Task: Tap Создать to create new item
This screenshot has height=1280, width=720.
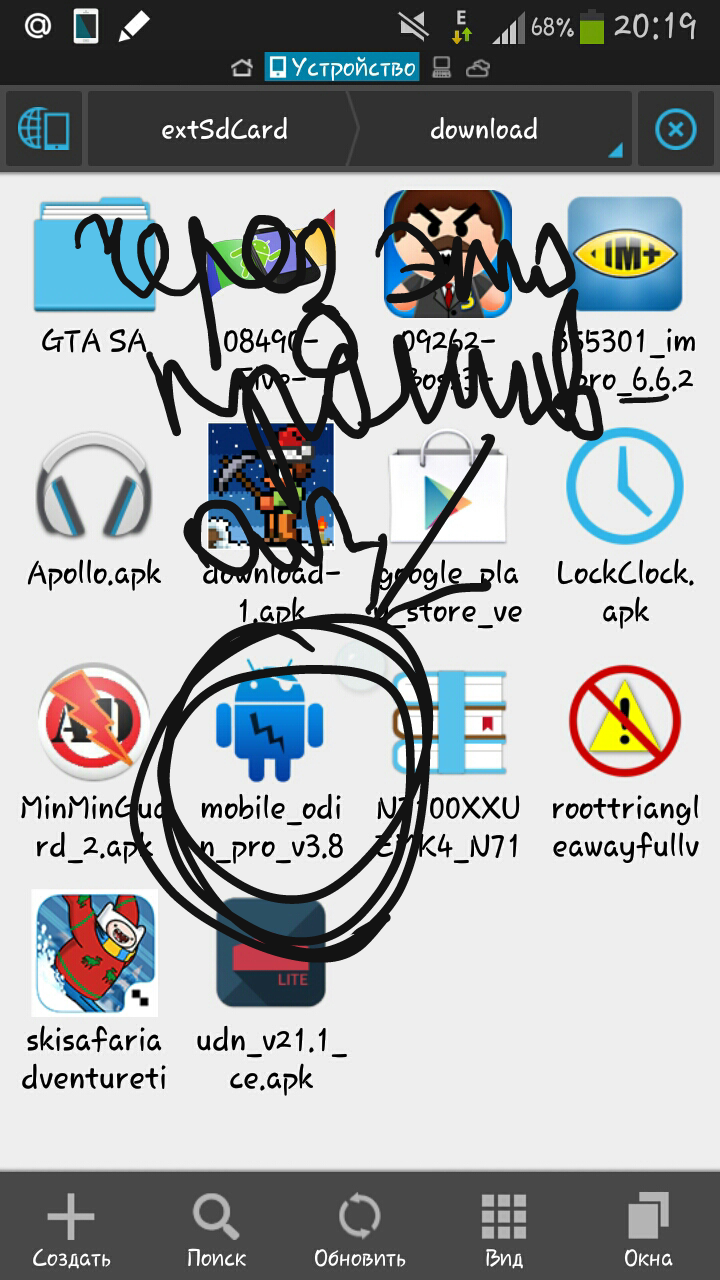Action: click(x=71, y=1230)
